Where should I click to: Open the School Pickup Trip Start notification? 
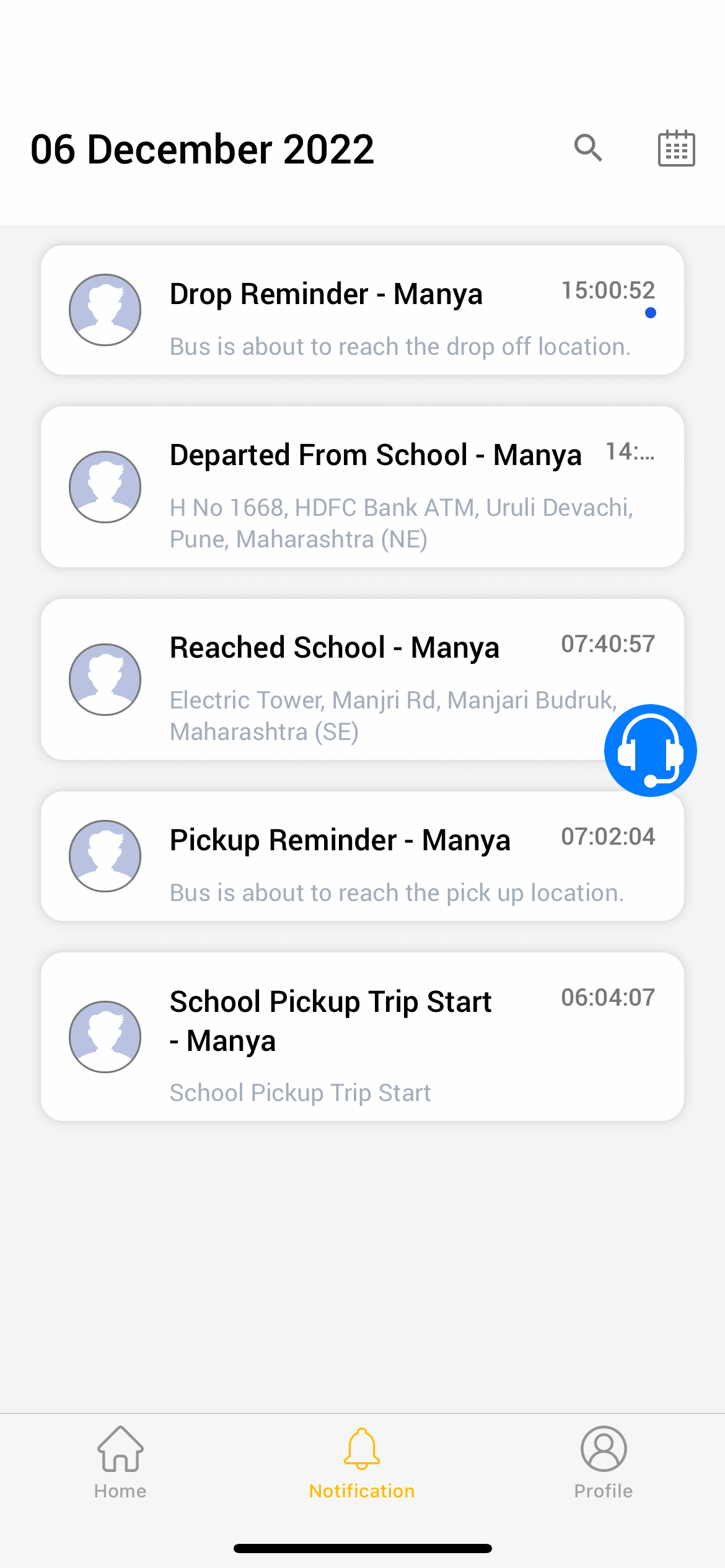tap(362, 1036)
